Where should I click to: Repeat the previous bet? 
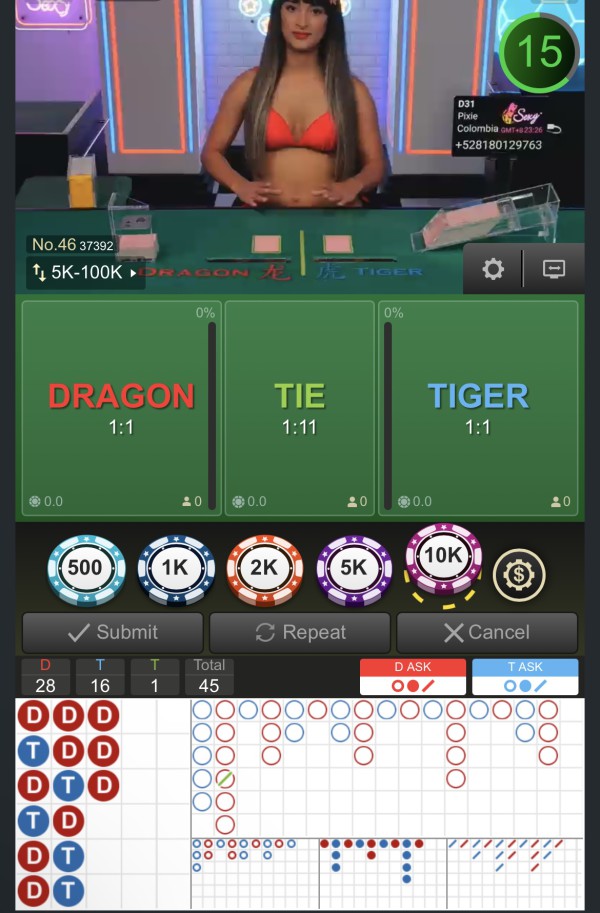coord(300,632)
